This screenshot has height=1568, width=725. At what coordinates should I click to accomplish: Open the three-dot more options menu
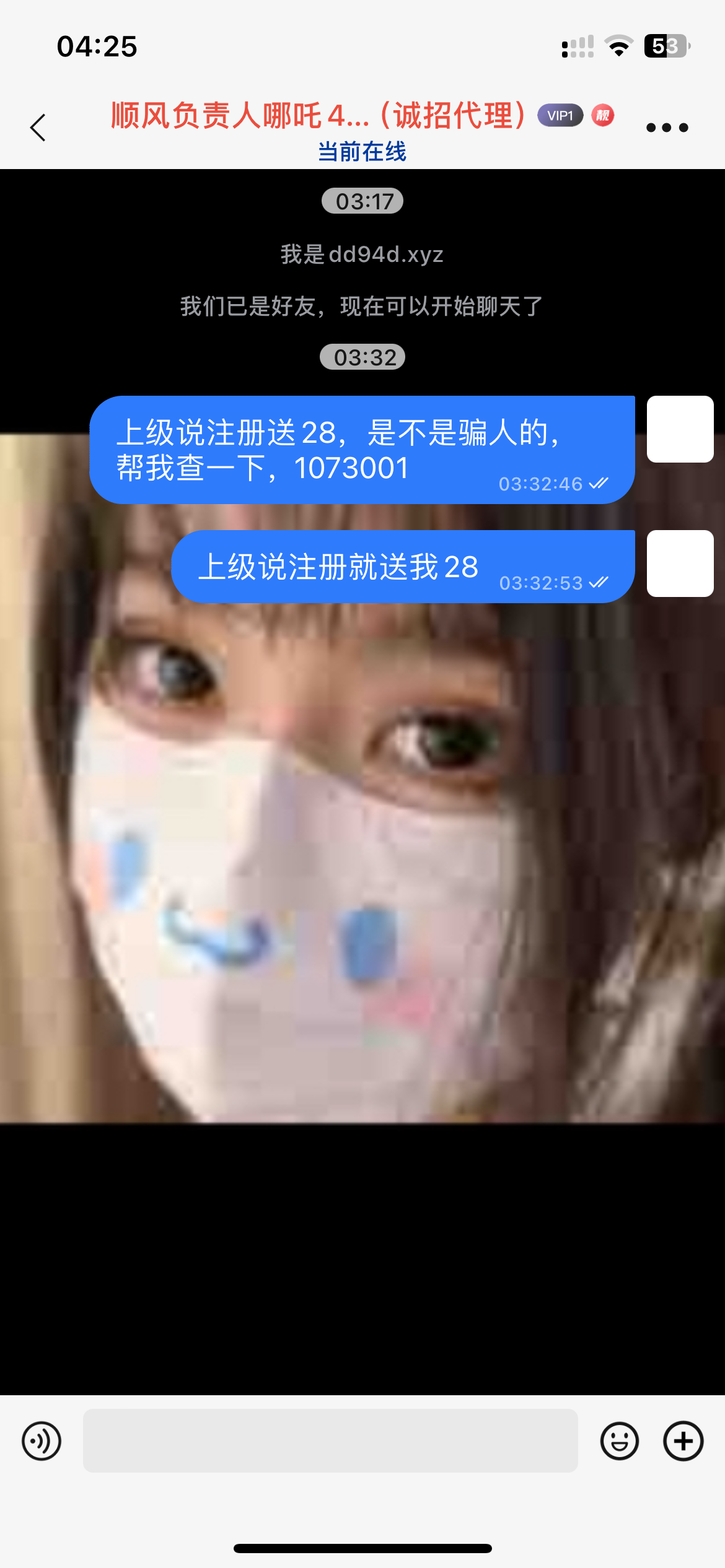pyautogui.click(x=667, y=128)
